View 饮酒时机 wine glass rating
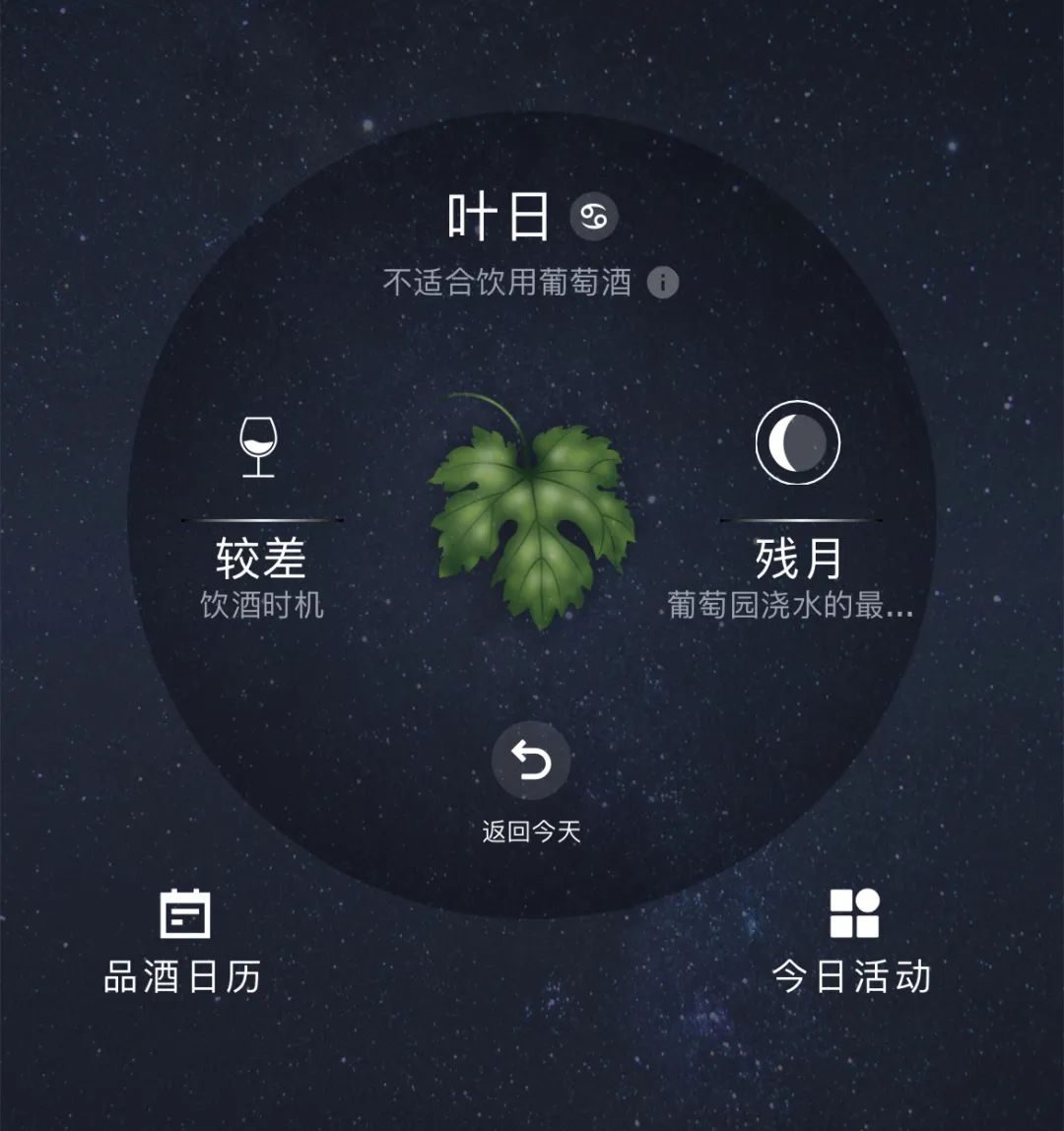1064x1131 pixels. [x=259, y=448]
